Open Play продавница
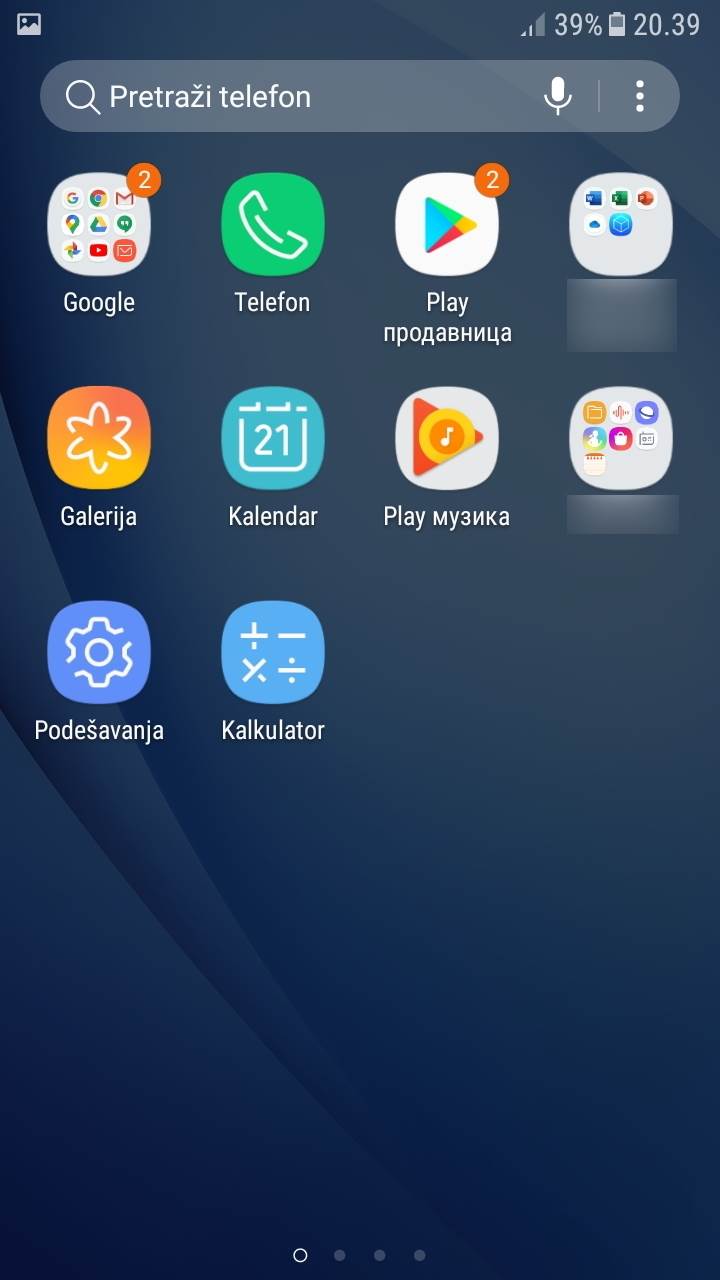The width and height of the screenshot is (720, 1280). tap(447, 225)
